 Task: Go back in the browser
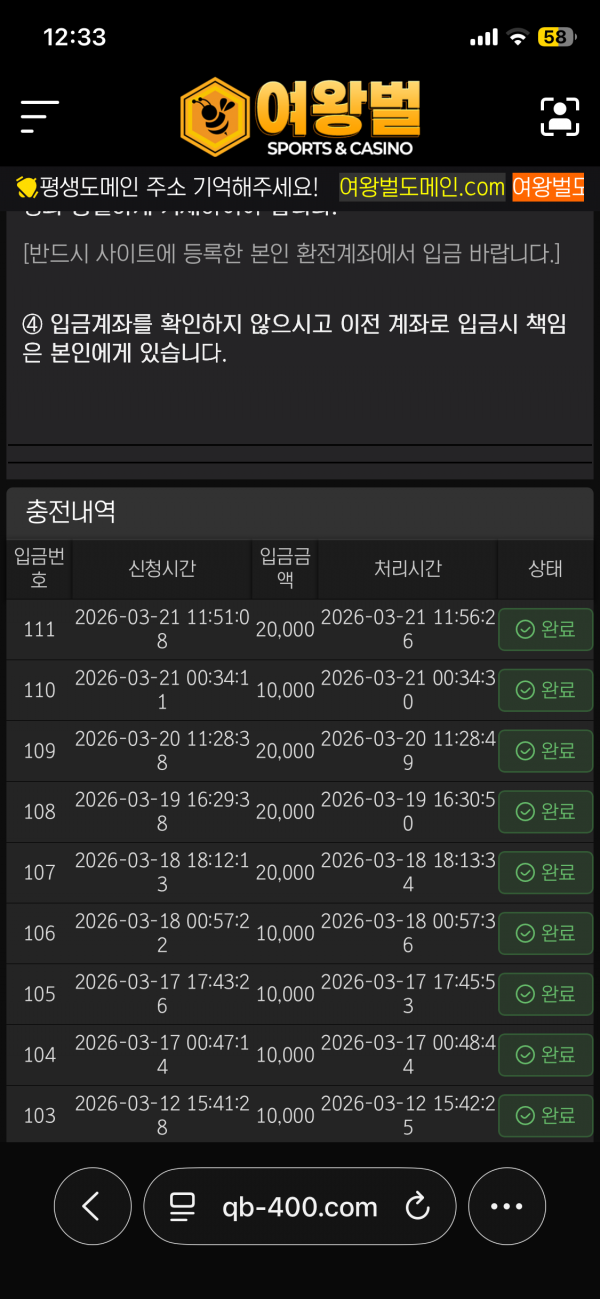92,1207
